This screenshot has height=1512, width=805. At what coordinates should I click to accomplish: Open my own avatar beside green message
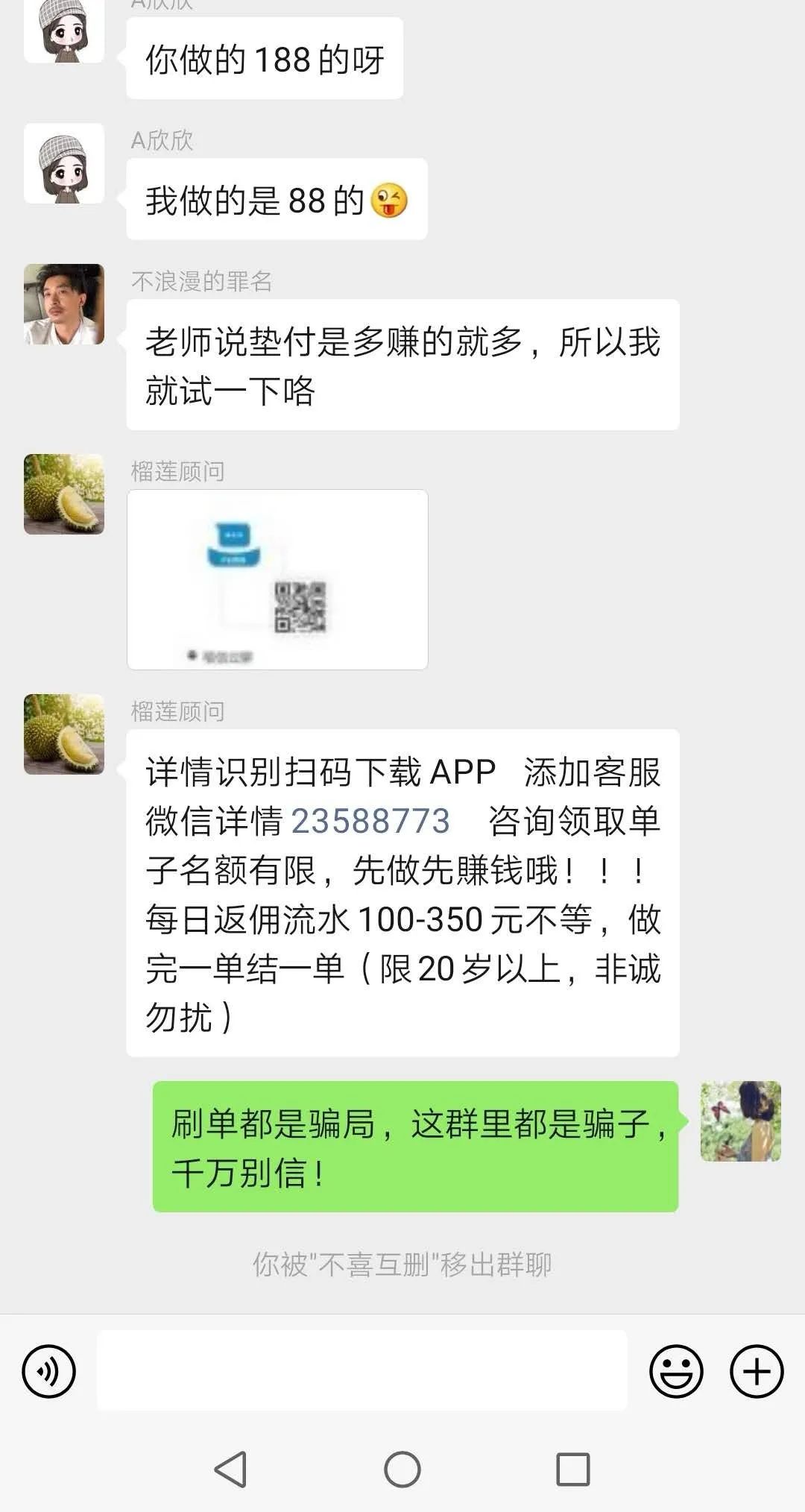pyautogui.click(x=740, y=1121)
